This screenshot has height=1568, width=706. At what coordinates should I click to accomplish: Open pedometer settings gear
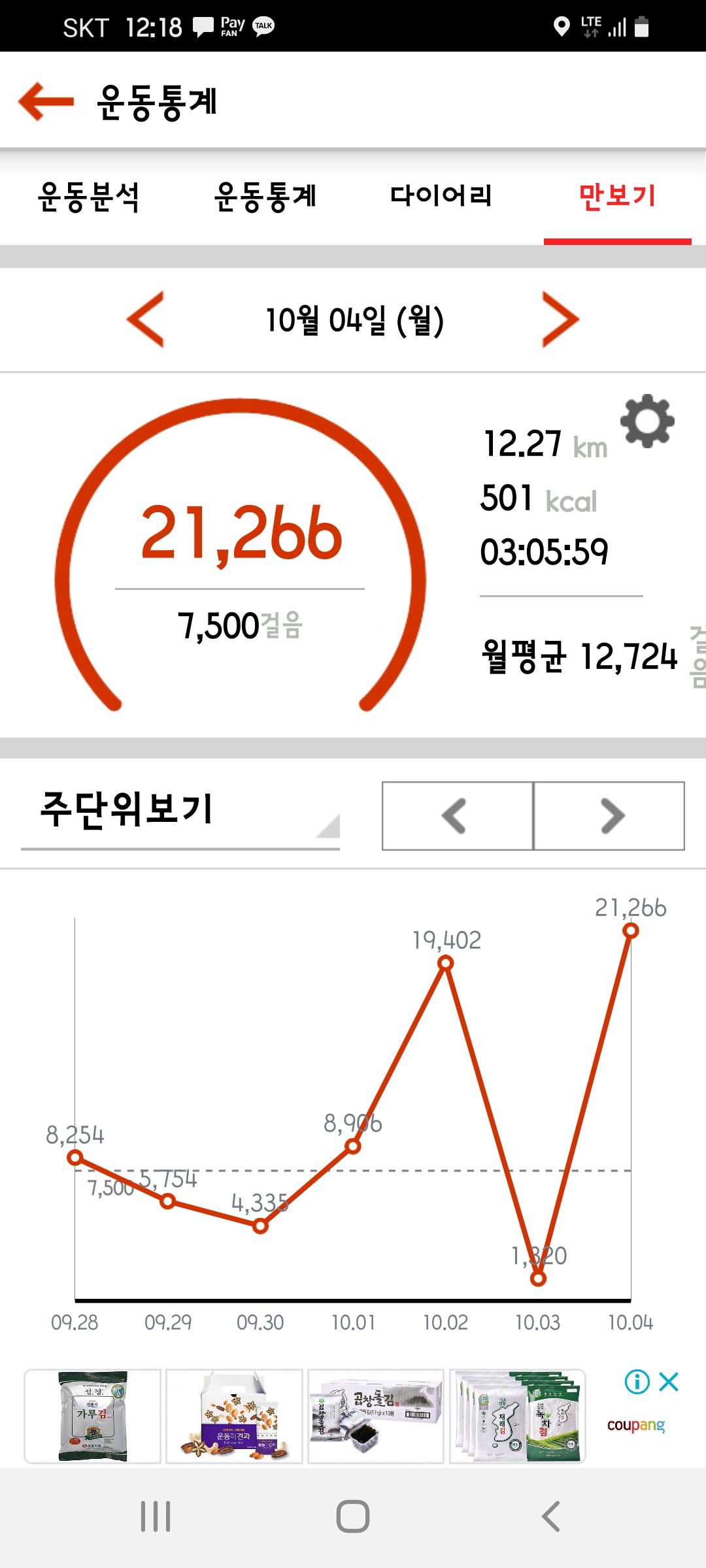pos(647,421)
